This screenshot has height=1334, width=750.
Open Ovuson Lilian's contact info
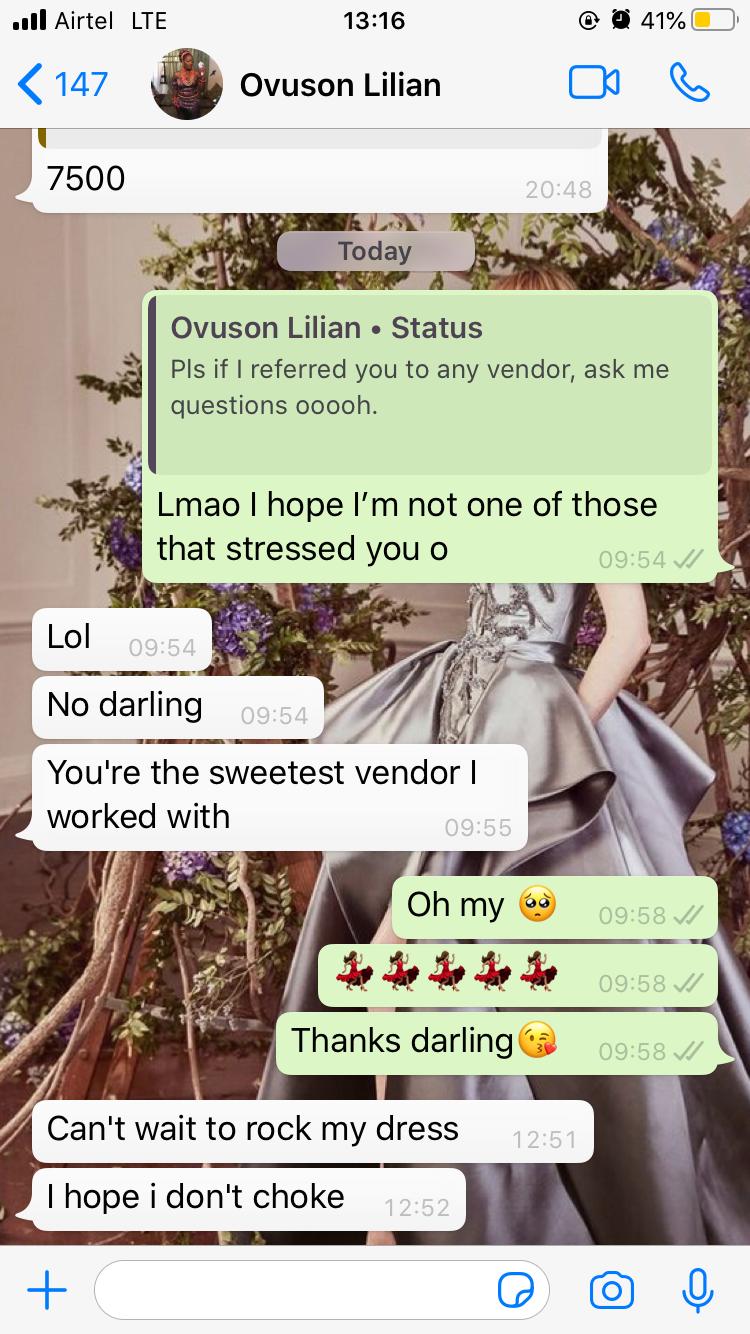340,85
